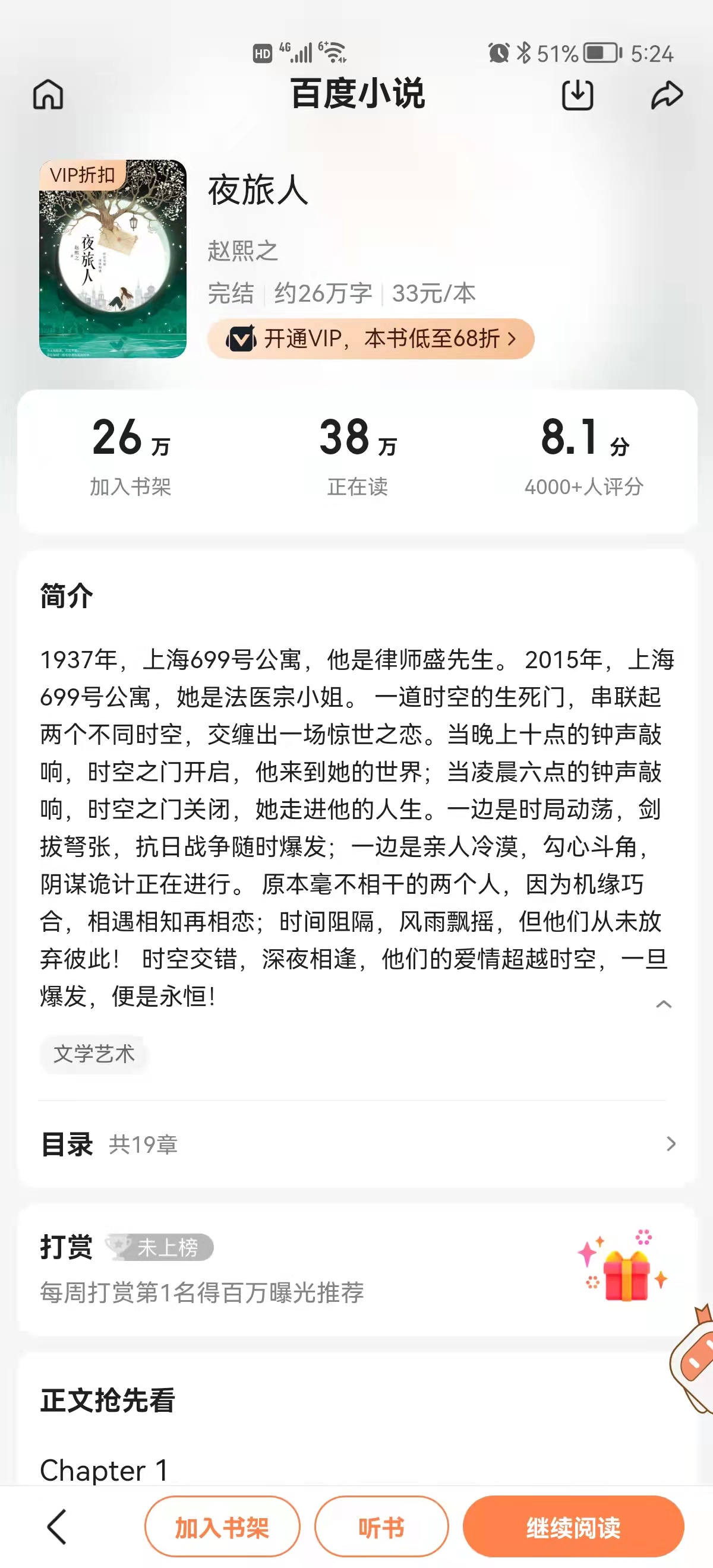Viewport: 713px width, 1568px height.
Task: Tap 加入书架 button
Action: point(222,1527)
